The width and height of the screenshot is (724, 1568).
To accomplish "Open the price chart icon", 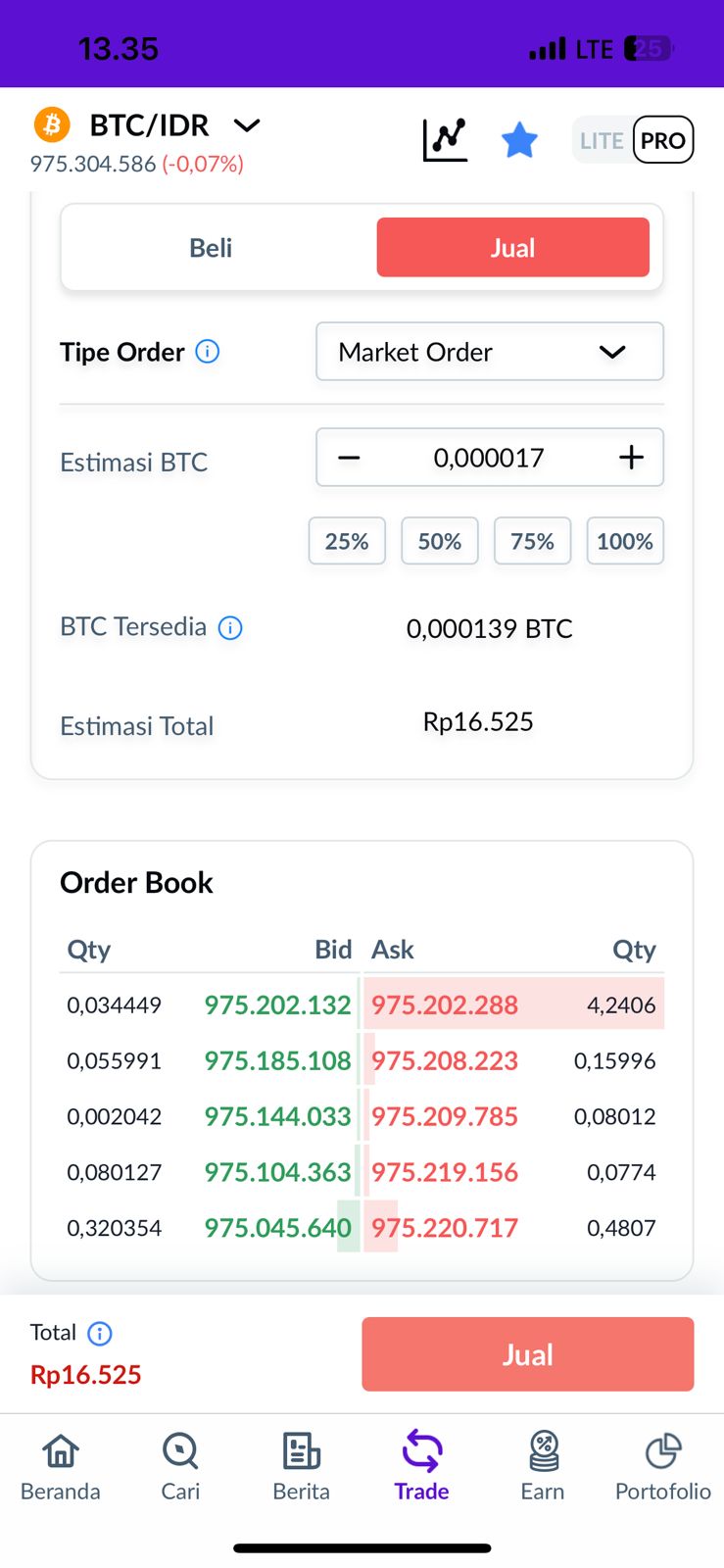I will (445, 140).
